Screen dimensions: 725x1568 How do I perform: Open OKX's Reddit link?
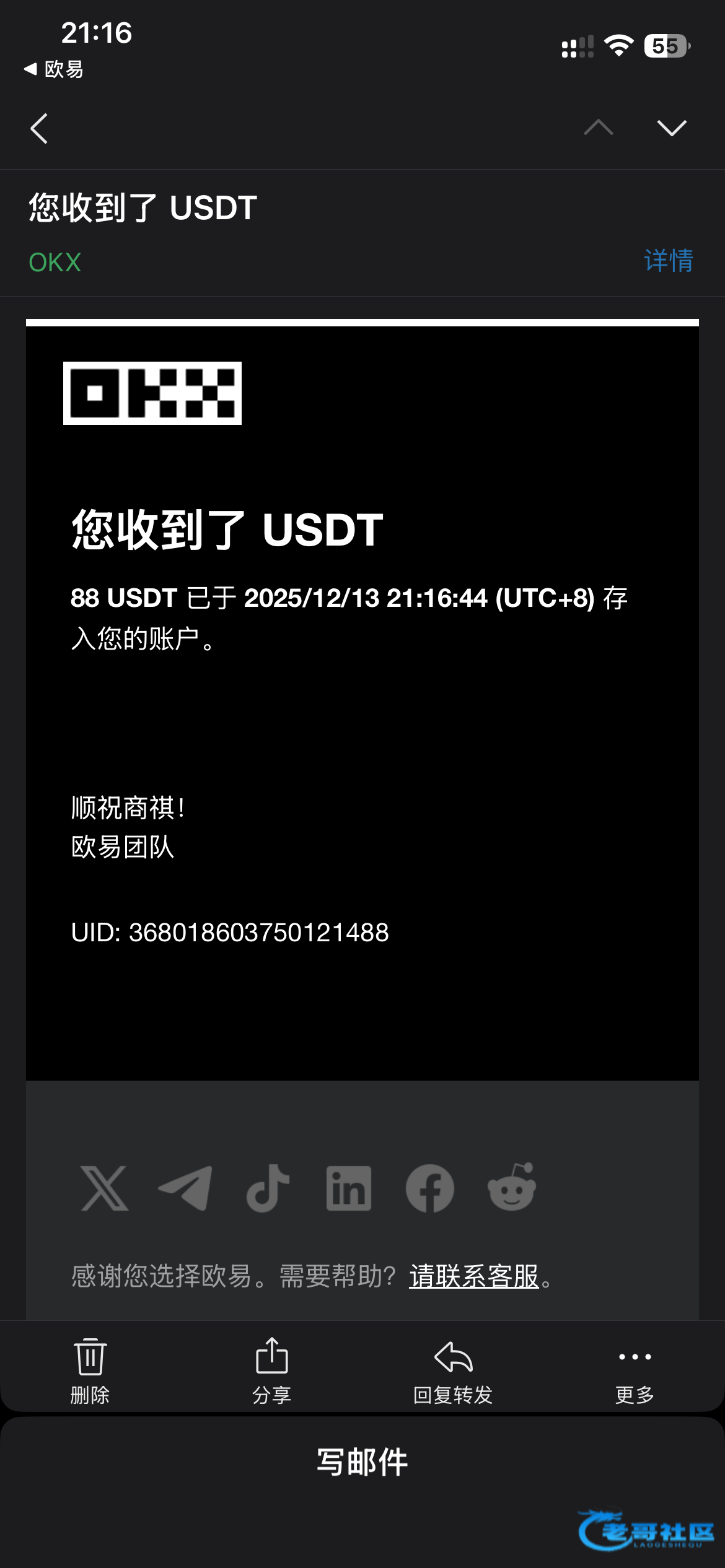(512, 1187)
